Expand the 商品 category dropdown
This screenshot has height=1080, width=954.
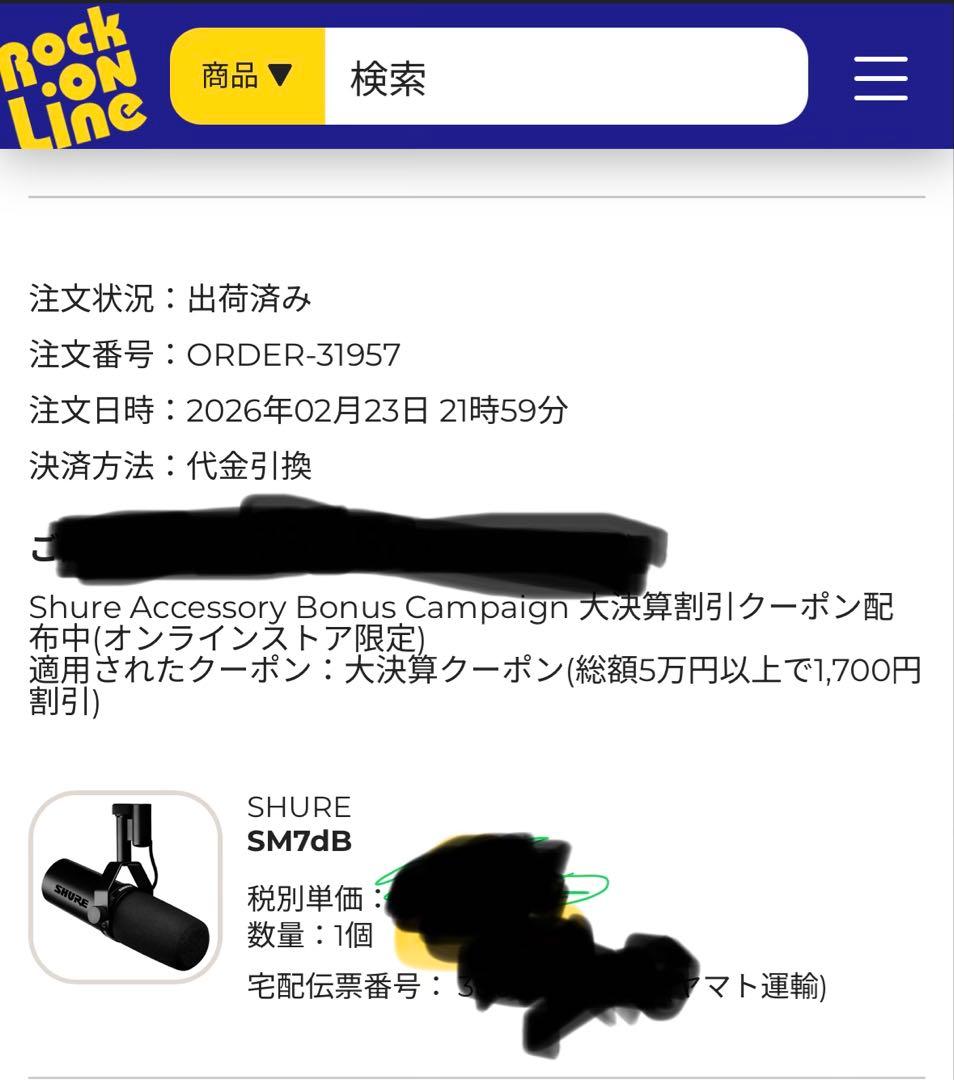(x=247, y=76)
